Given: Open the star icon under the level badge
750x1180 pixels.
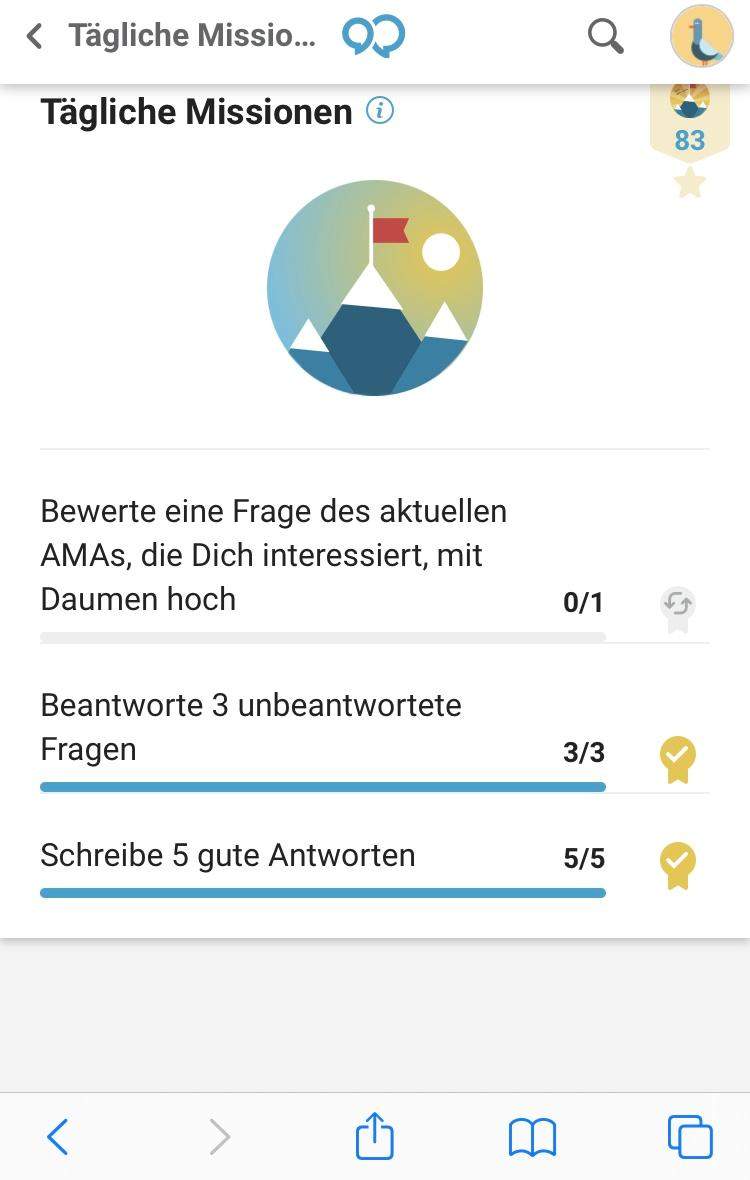Looking at the screenshot, I should (x=689, y=184).
